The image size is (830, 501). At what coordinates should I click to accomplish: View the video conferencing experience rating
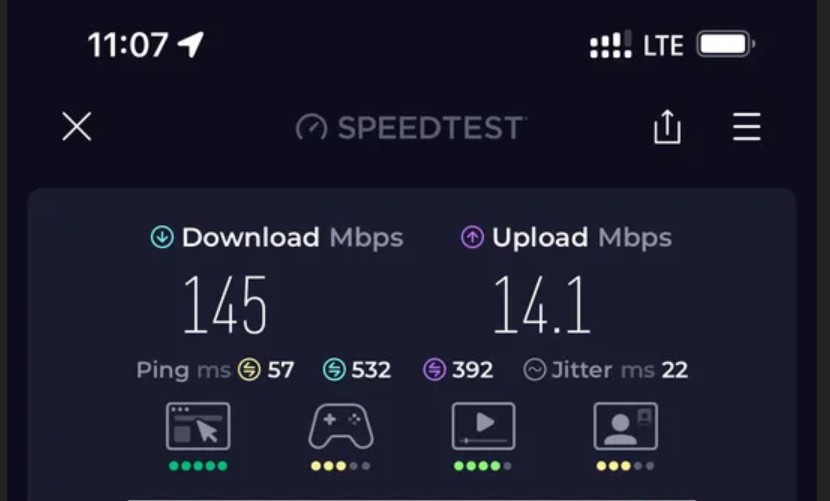click(625, 427)
